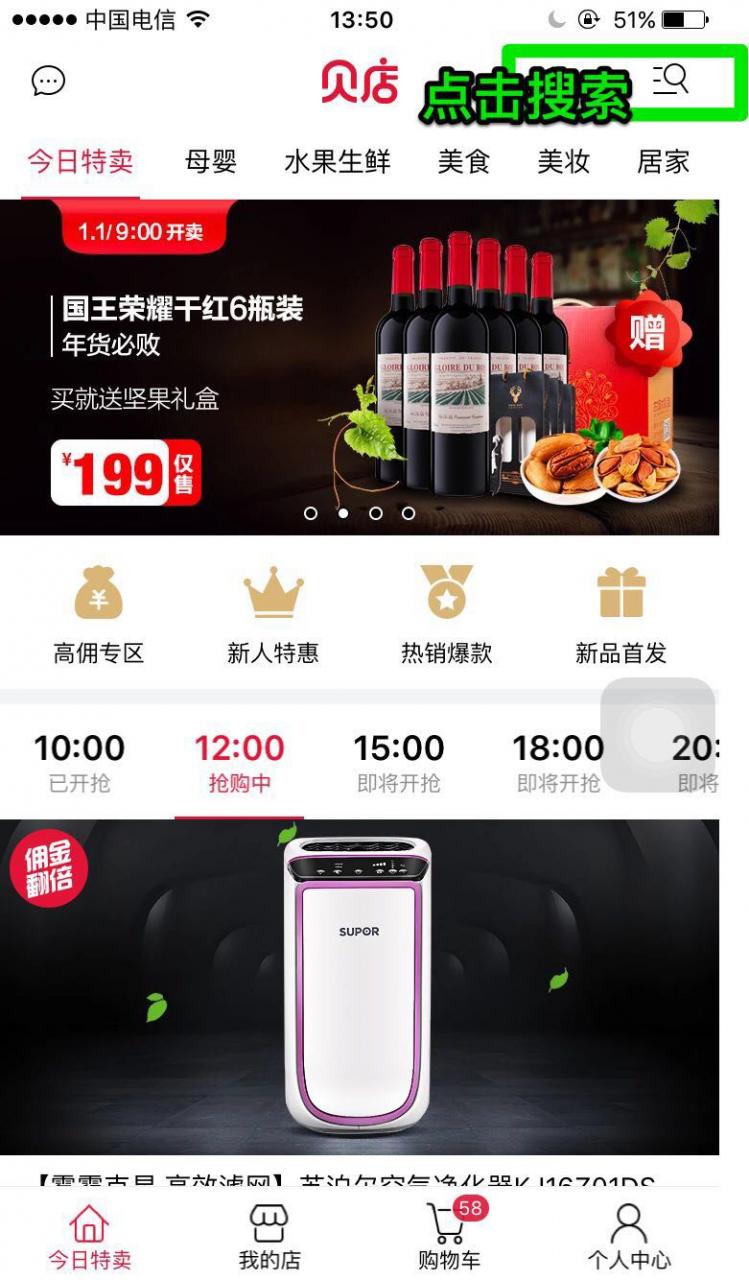
Task: Open the 国王荣耀干红 wine banner
Action: 359,367
